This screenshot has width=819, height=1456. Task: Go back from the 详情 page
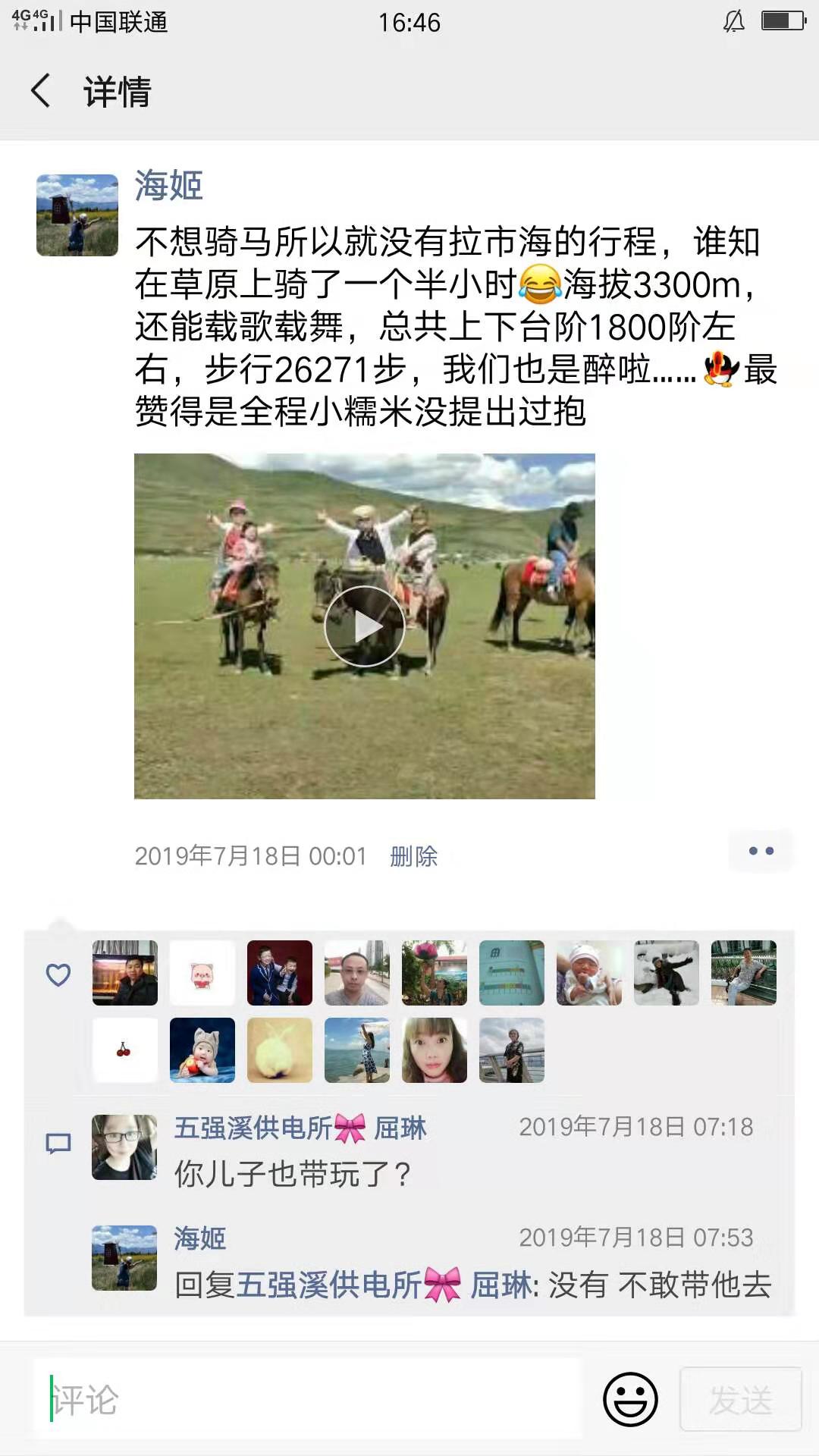(42, 91)
